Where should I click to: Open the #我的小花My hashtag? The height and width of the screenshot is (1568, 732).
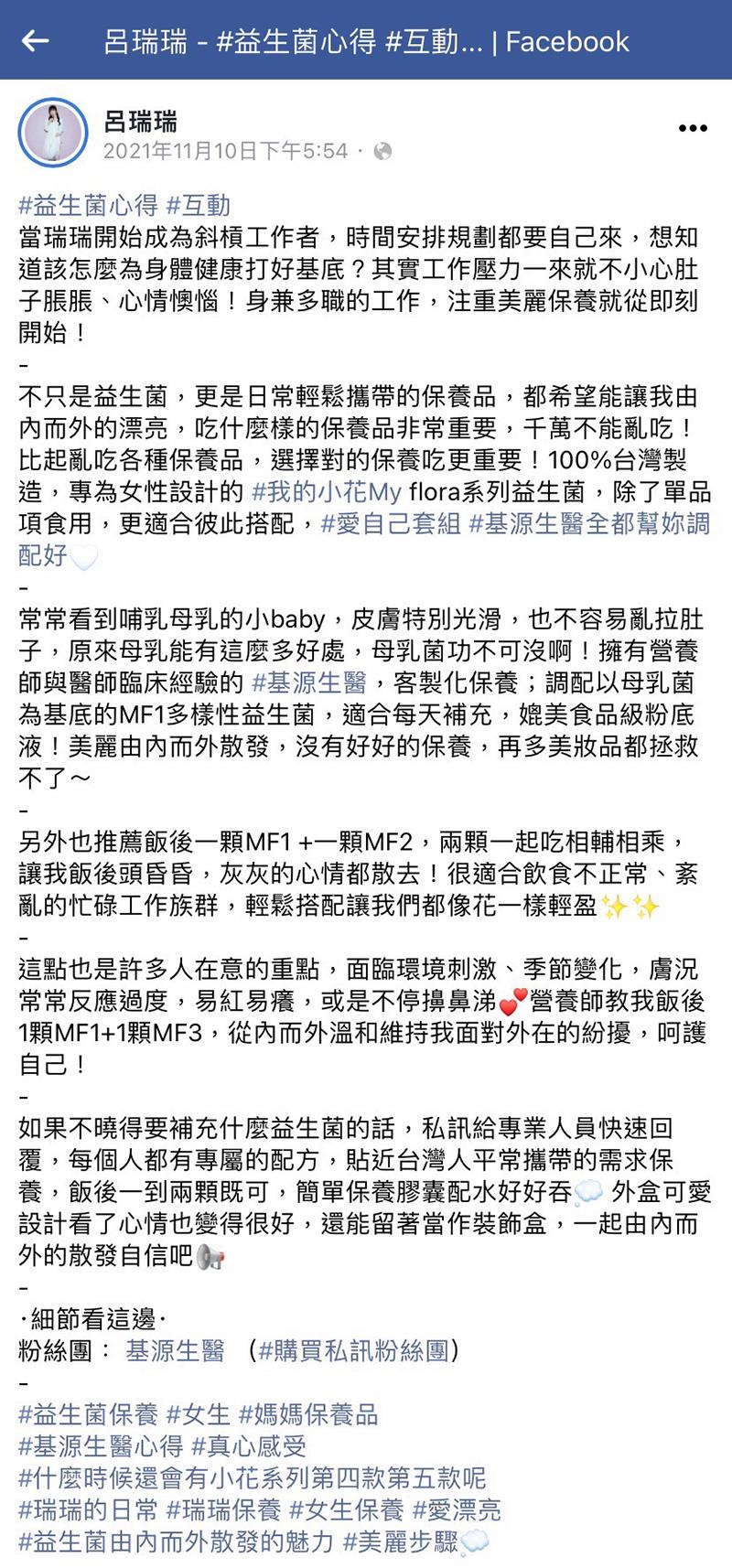tap(326, 492)
